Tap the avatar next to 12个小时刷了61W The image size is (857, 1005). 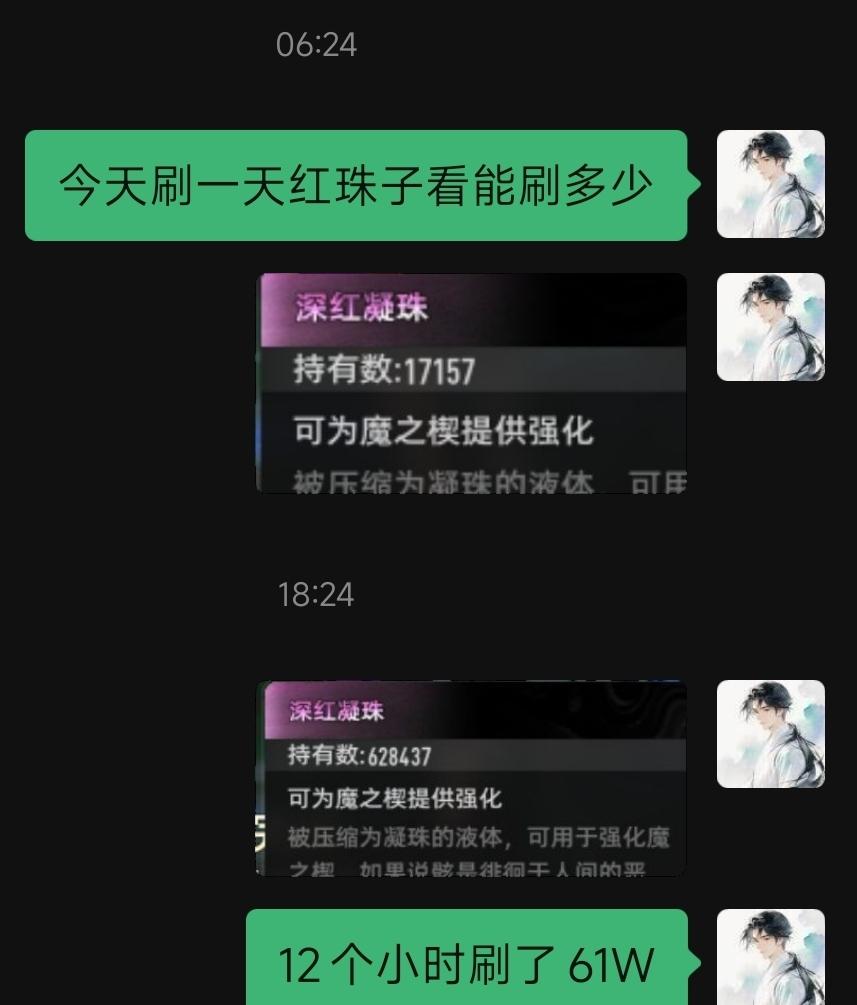point(770,958)
